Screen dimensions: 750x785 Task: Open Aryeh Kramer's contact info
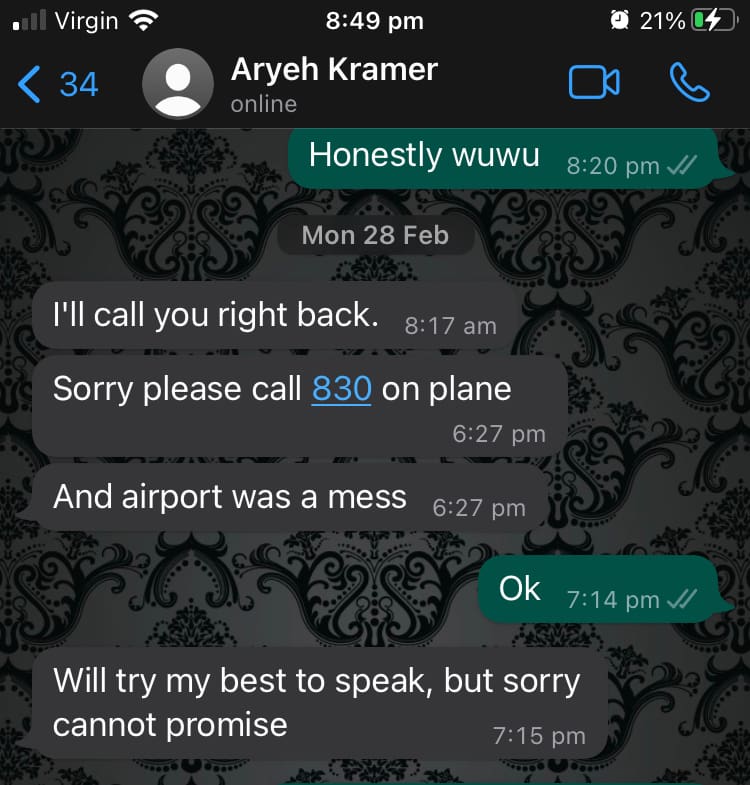[334, 84]
